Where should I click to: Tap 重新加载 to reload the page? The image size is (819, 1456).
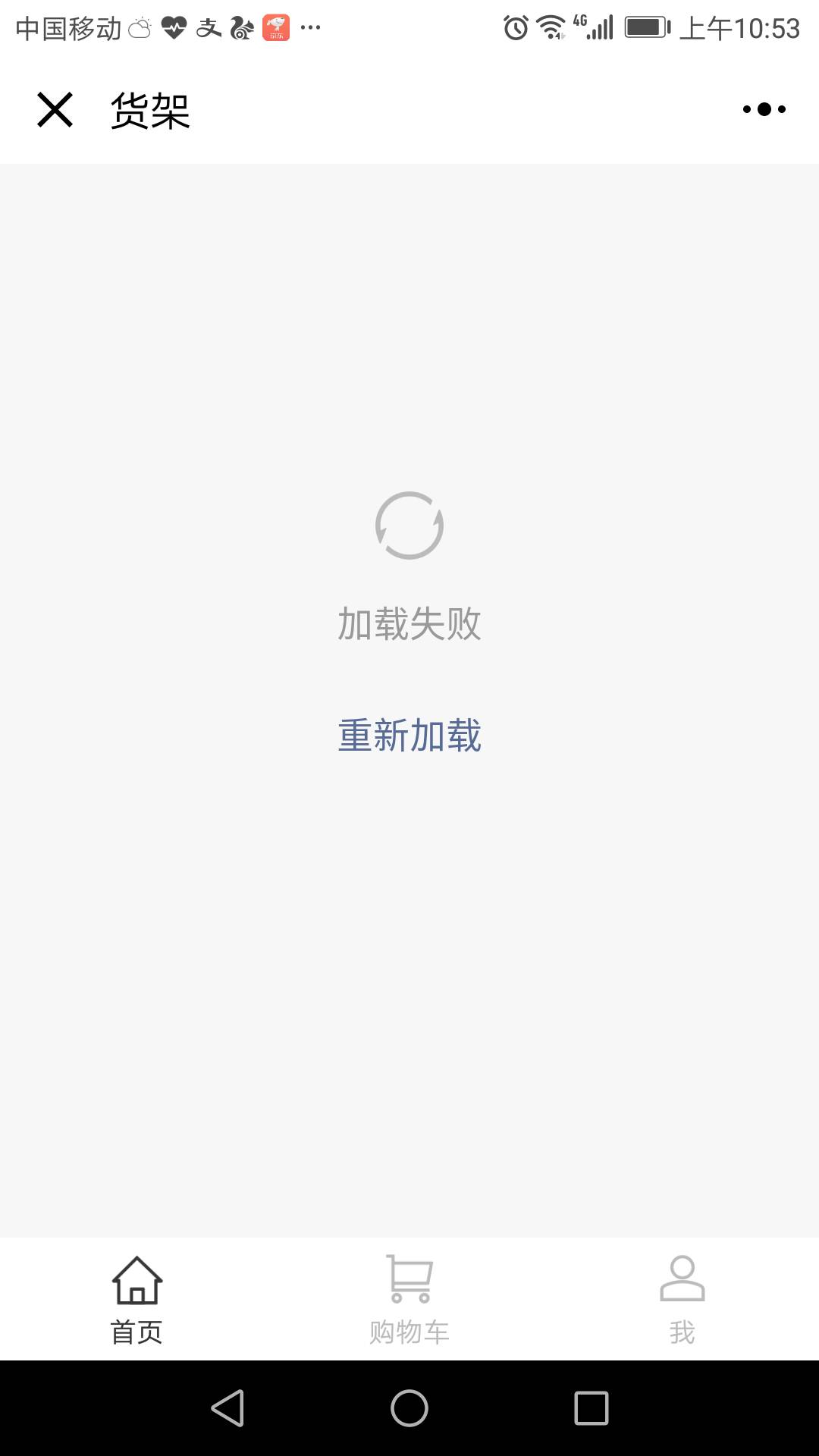tap(409, 735)
